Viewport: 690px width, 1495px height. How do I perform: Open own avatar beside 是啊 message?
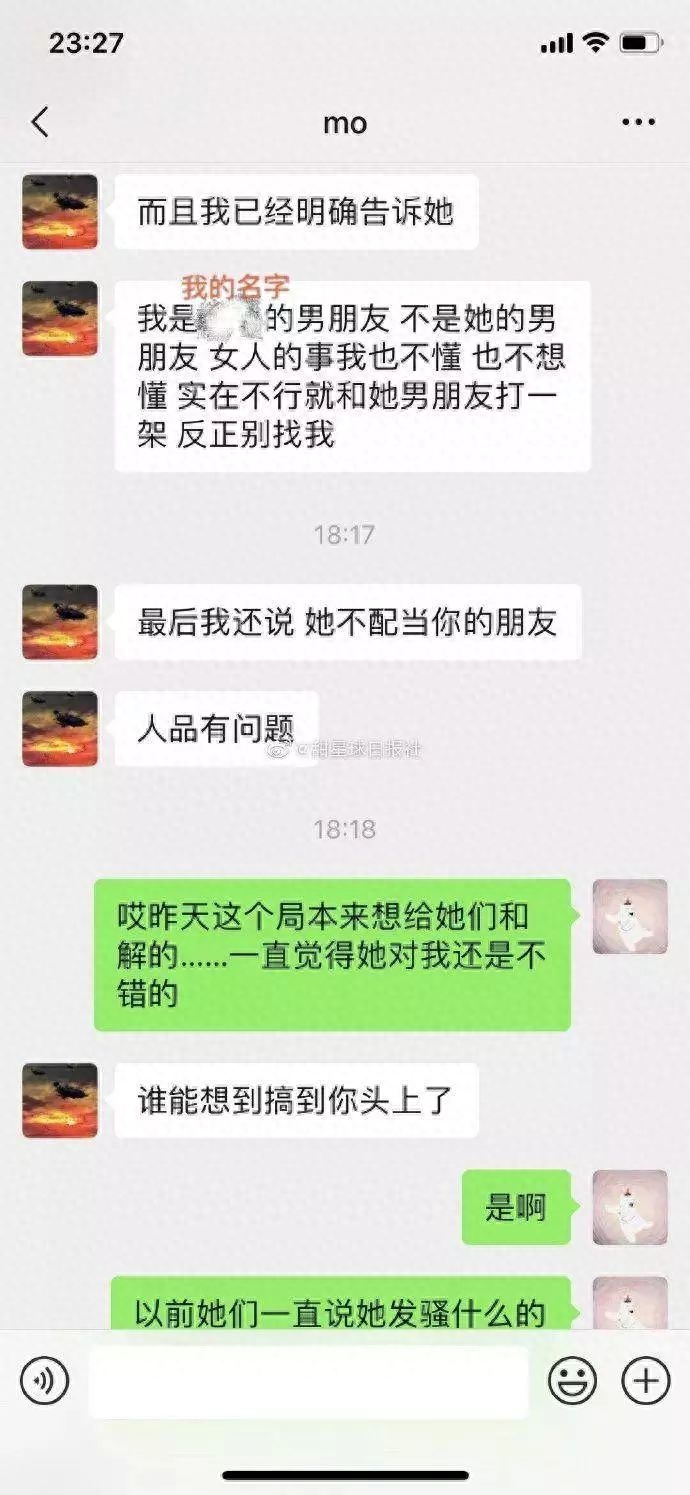[x=629, y=1207]
